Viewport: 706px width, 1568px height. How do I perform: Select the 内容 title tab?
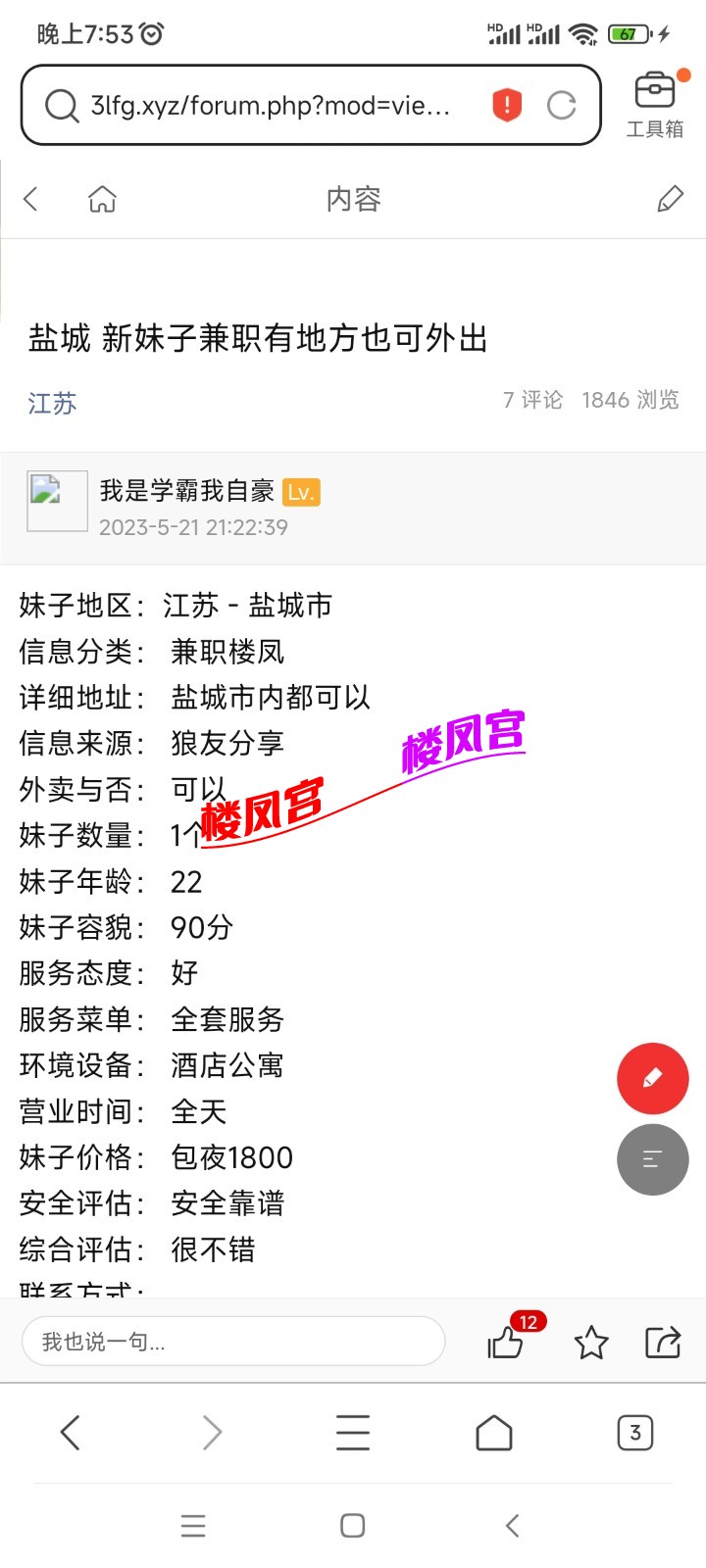(x=354, y=199)
